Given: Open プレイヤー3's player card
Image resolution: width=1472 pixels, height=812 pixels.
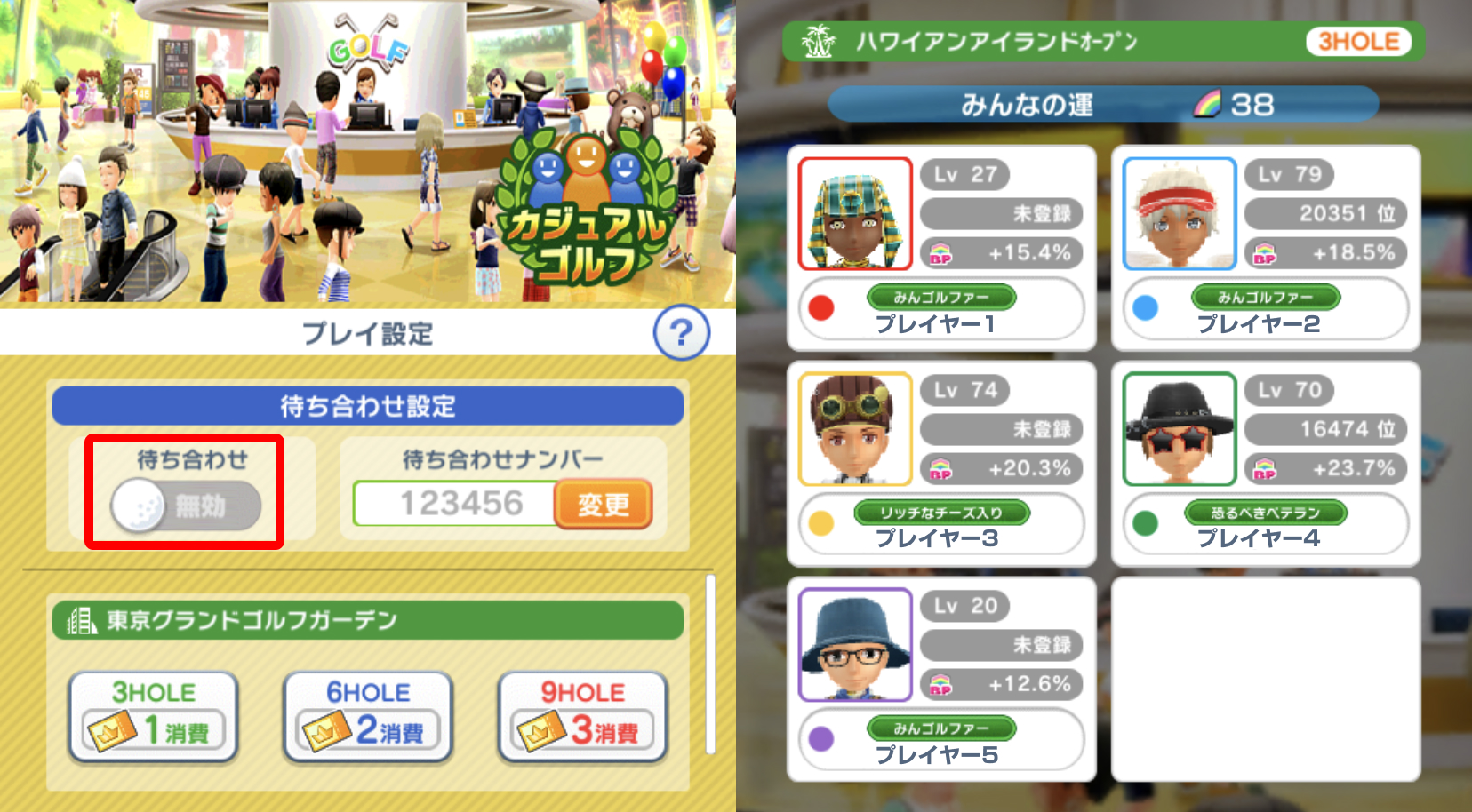Looking at the screenshot, I should point(940,463).
